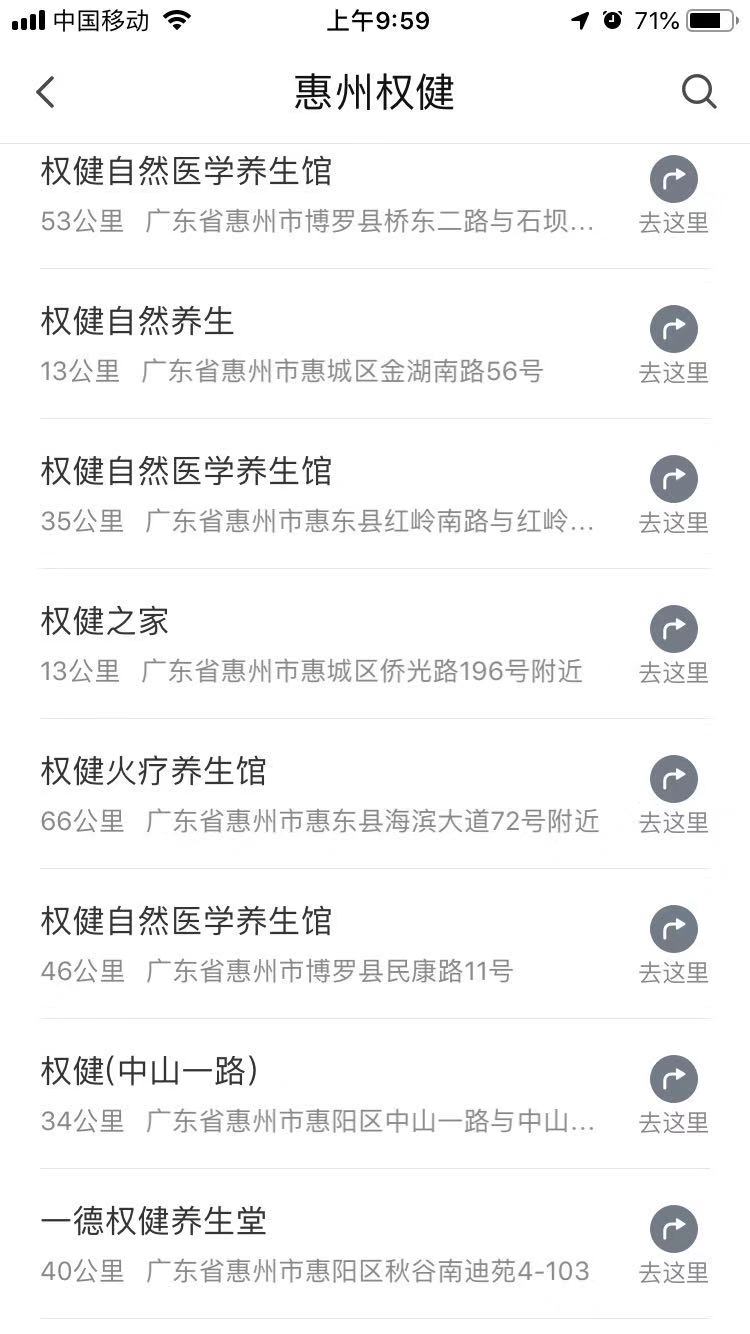Tap the navigation arrow for 权健自然养生
750x1334 pixels.
[673, 329]
